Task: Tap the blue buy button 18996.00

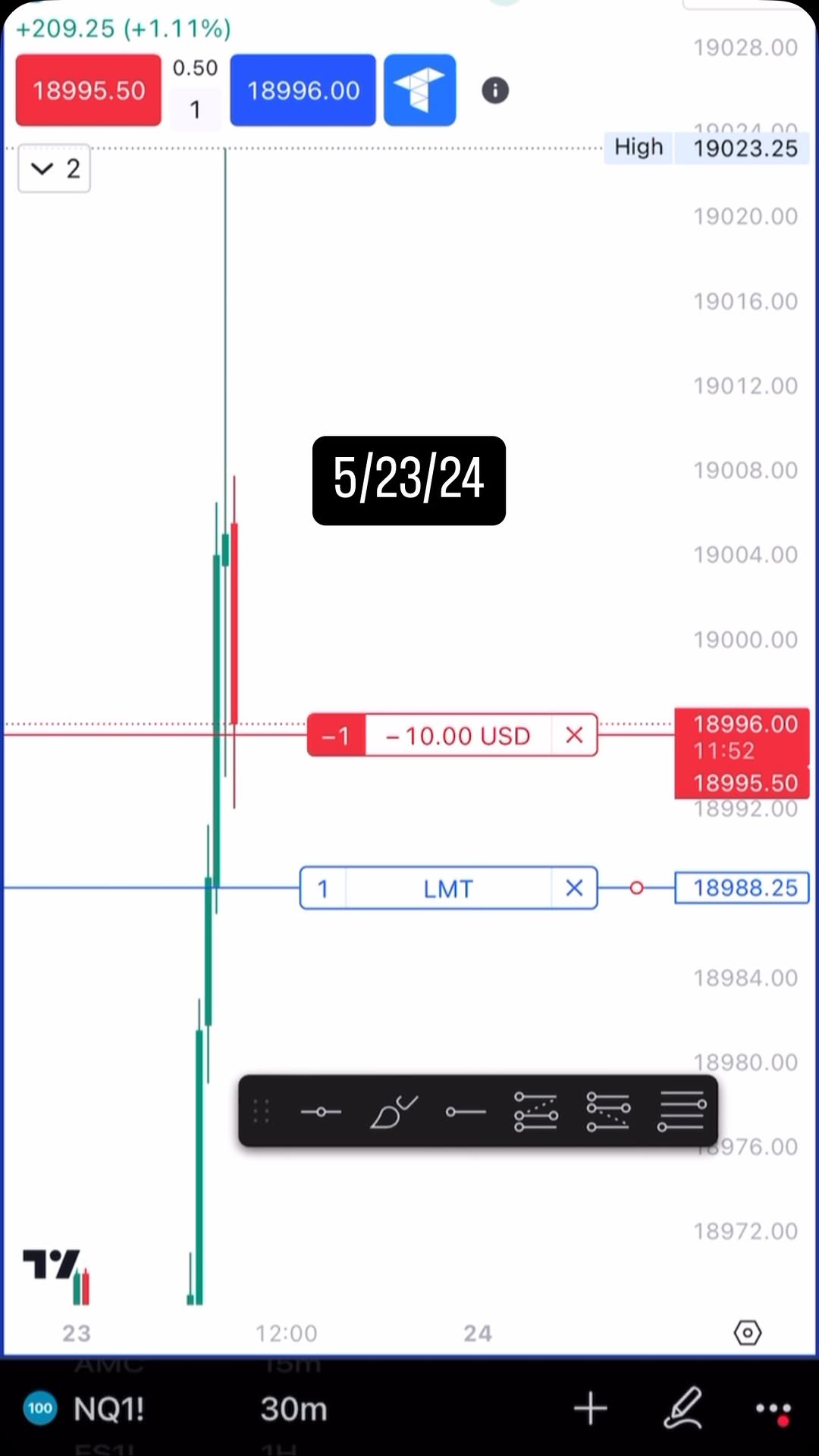Action: point(303,90)
